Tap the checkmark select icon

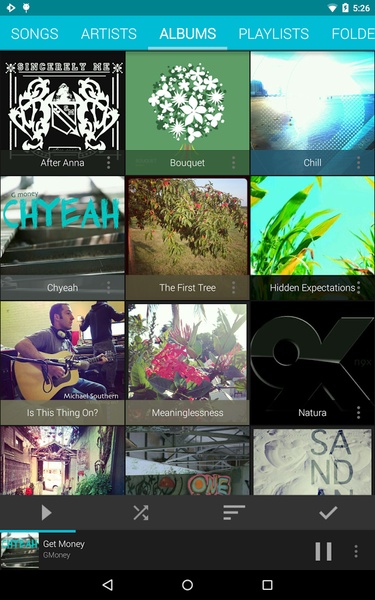click(x=328, y=513)
